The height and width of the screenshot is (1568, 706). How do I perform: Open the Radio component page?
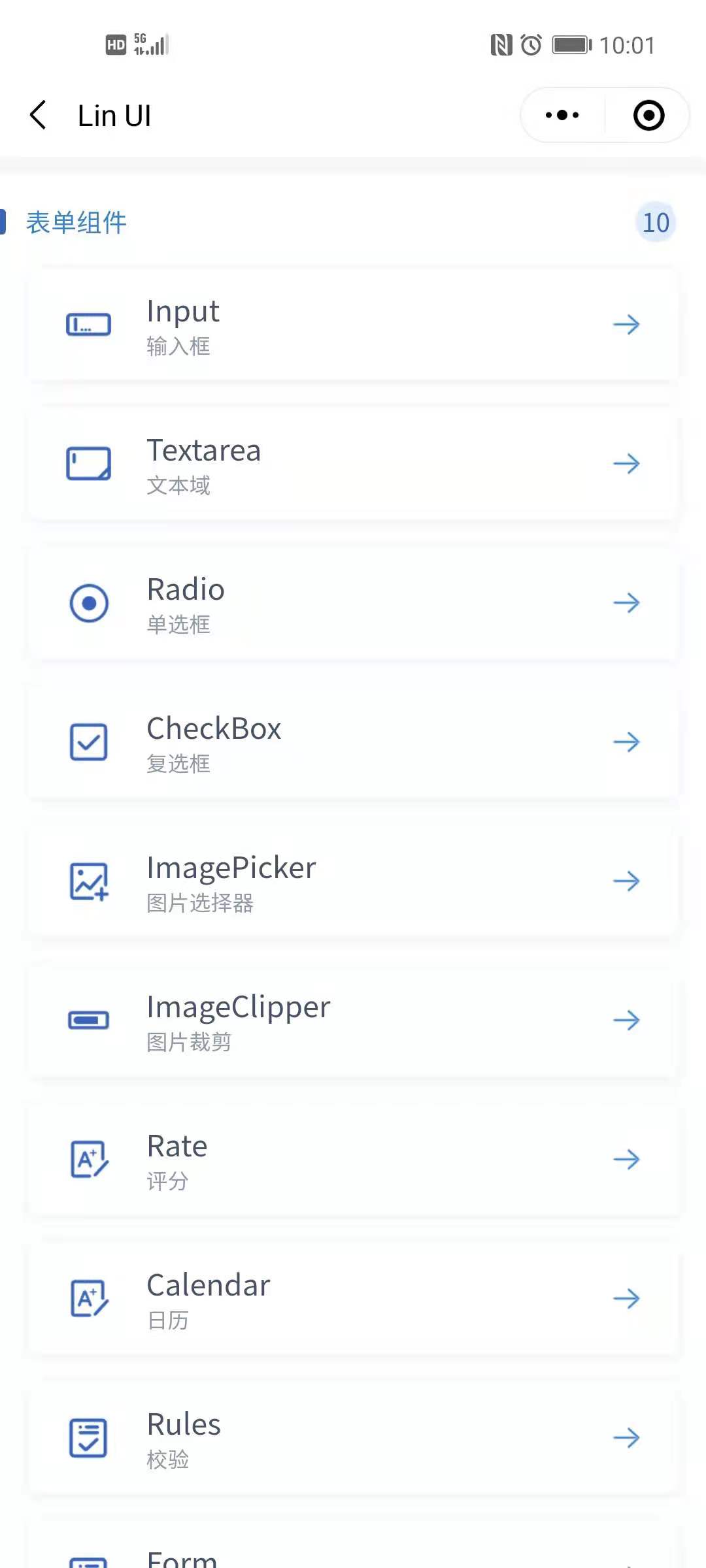point(353,602)
